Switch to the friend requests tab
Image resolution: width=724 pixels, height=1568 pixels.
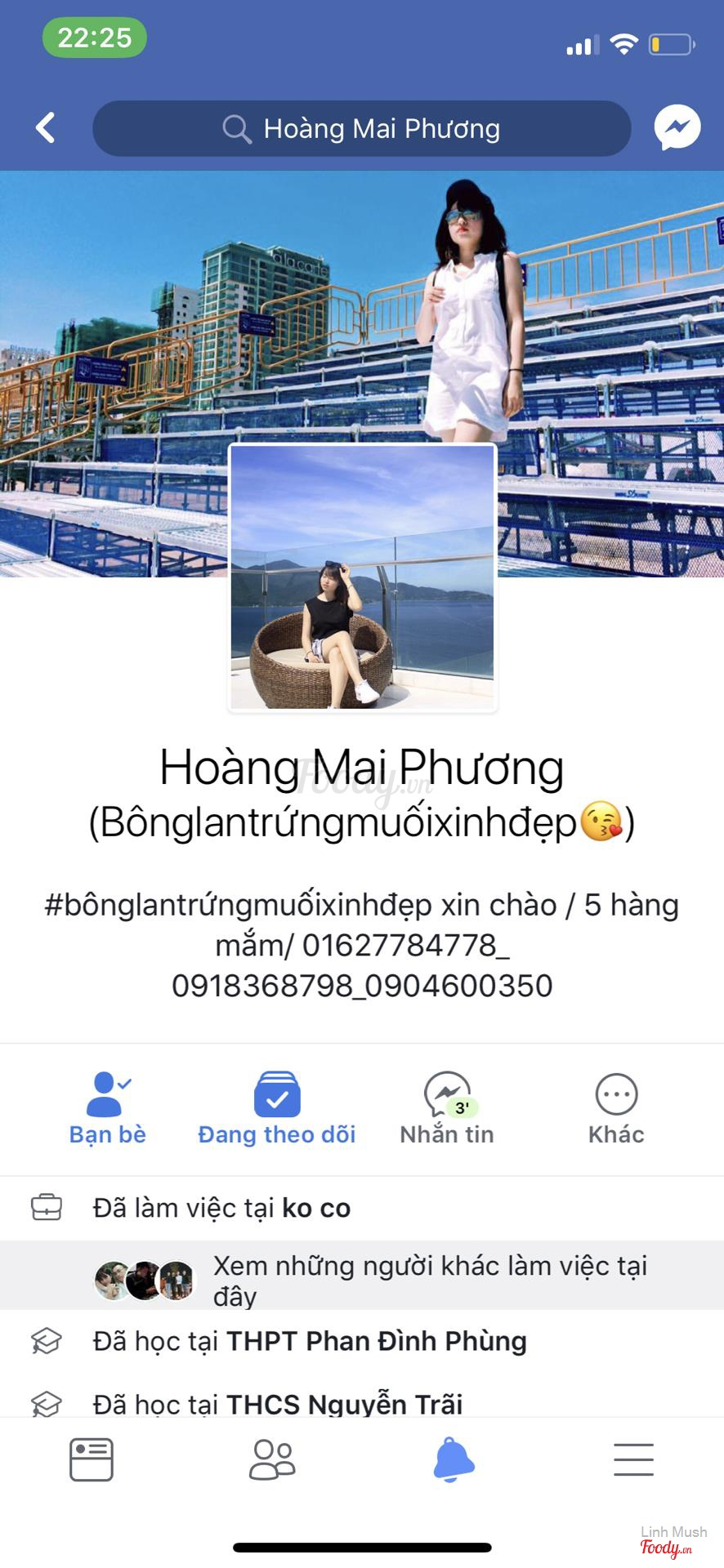tap(272, 1459)
